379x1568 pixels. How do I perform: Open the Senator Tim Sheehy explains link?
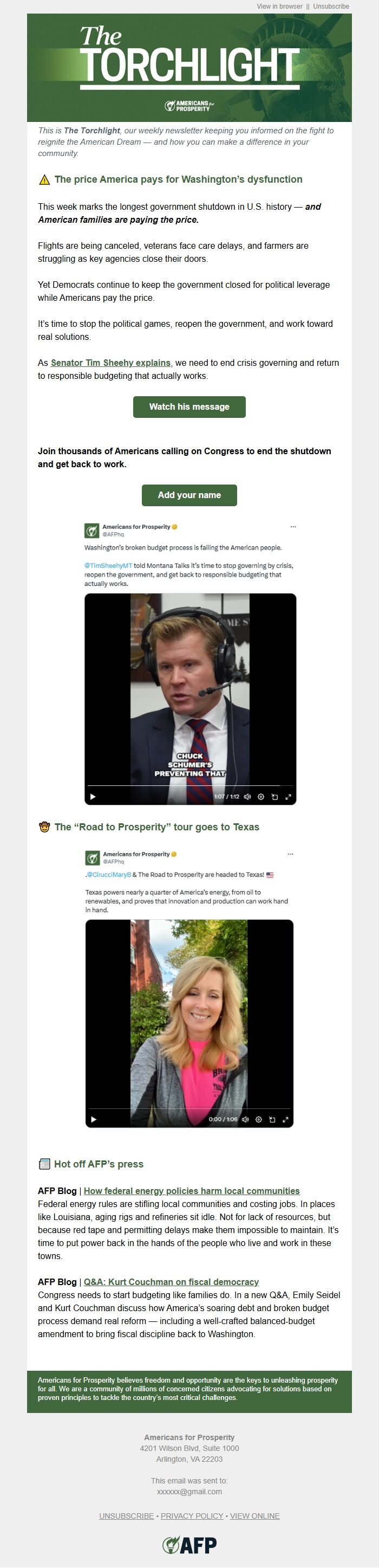(110, 363)
